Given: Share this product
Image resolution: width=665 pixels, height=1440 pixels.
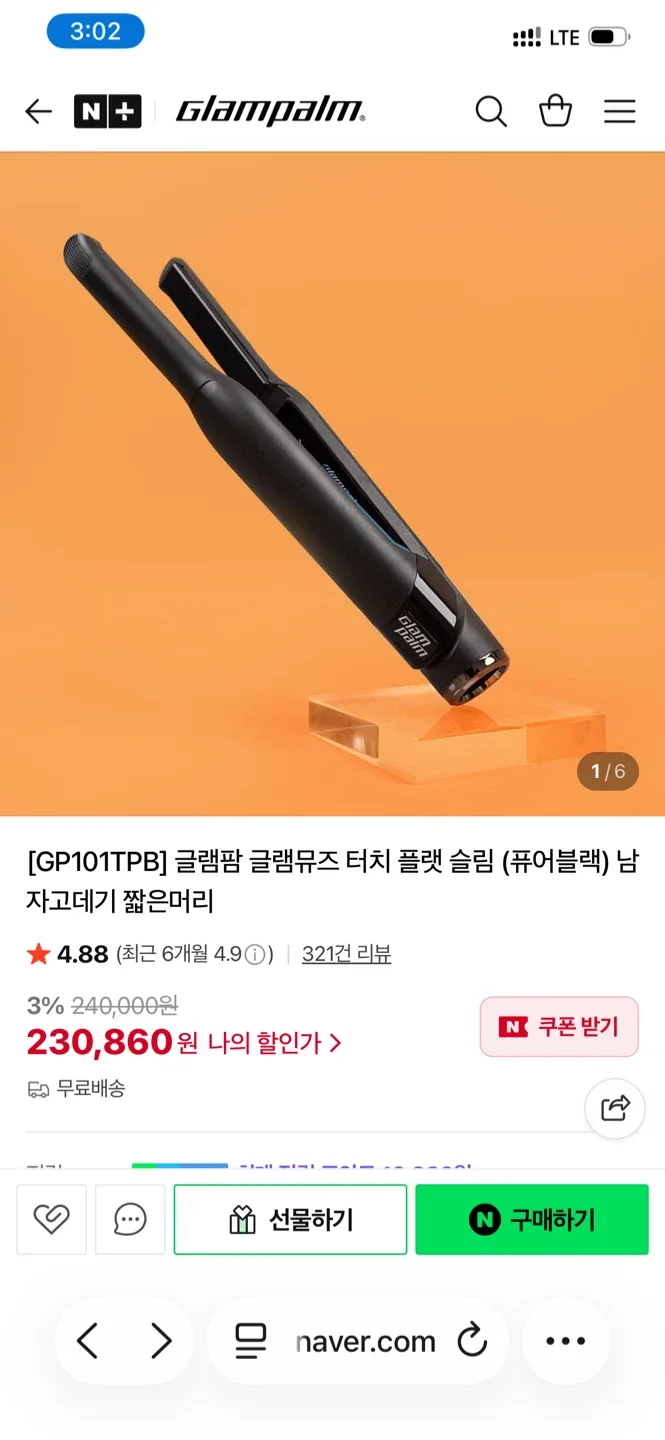Looking at the screenshot, I should 614,1108.
